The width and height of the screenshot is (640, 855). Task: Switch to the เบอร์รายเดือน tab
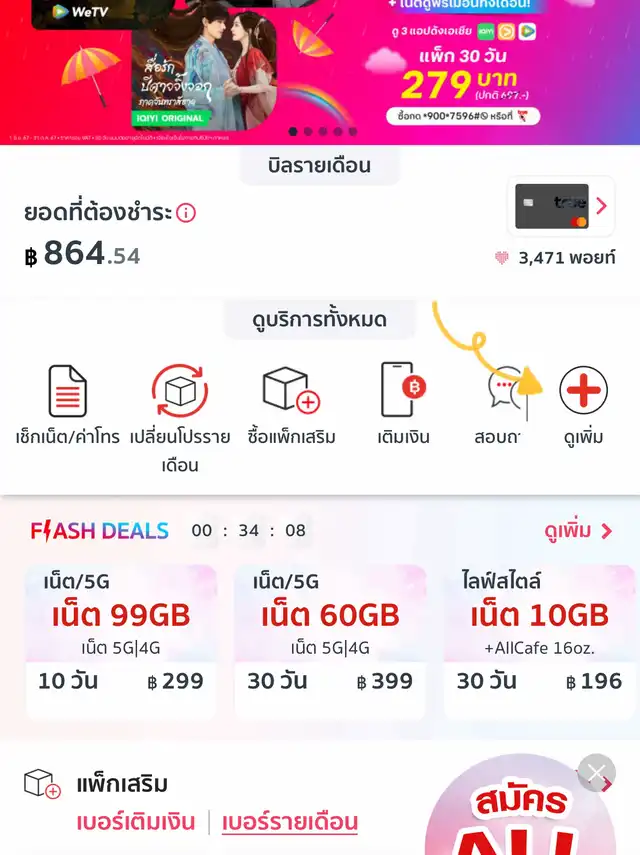click(289, 823)
